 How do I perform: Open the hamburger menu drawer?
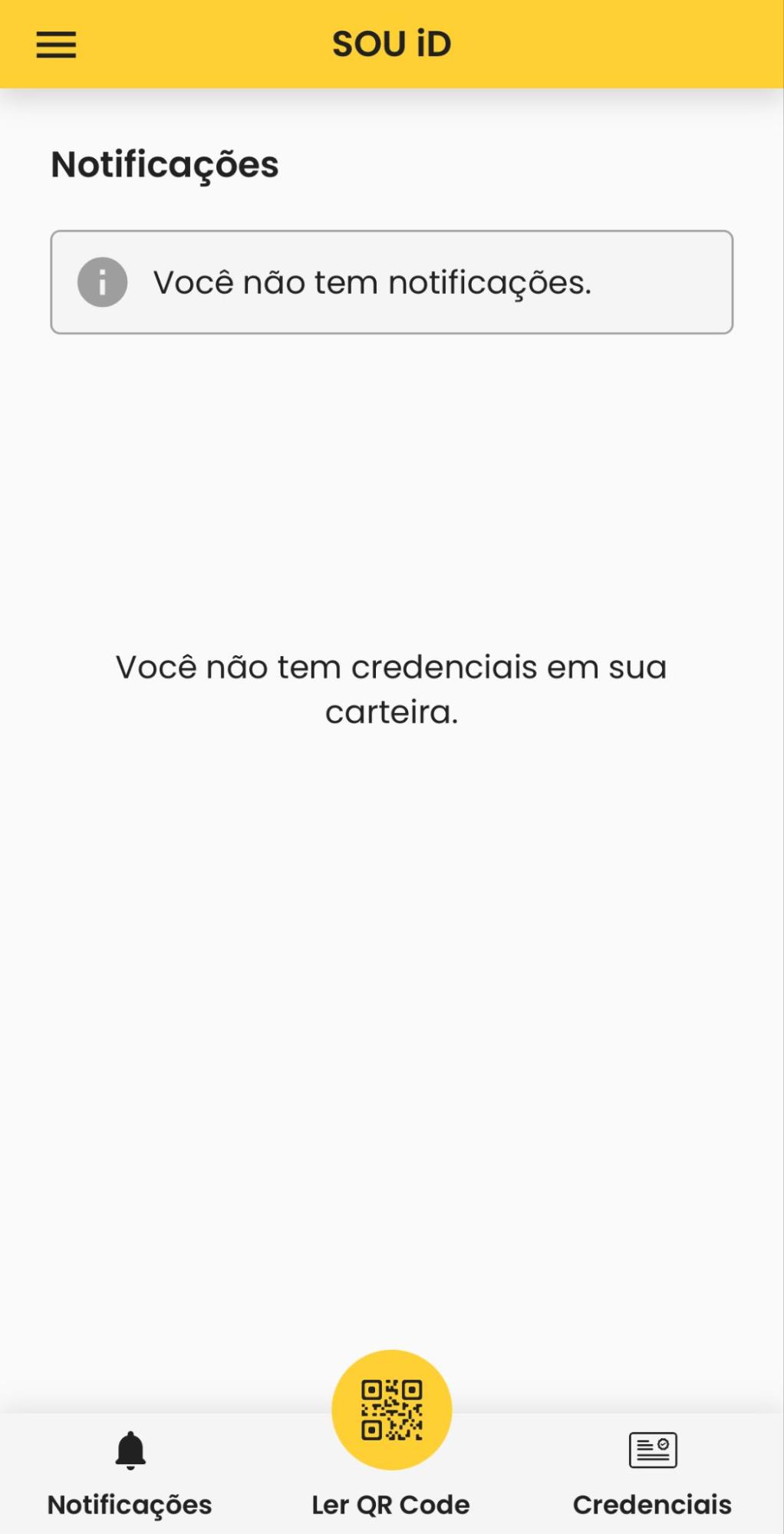pyautogui.click(x=56, y=45)
